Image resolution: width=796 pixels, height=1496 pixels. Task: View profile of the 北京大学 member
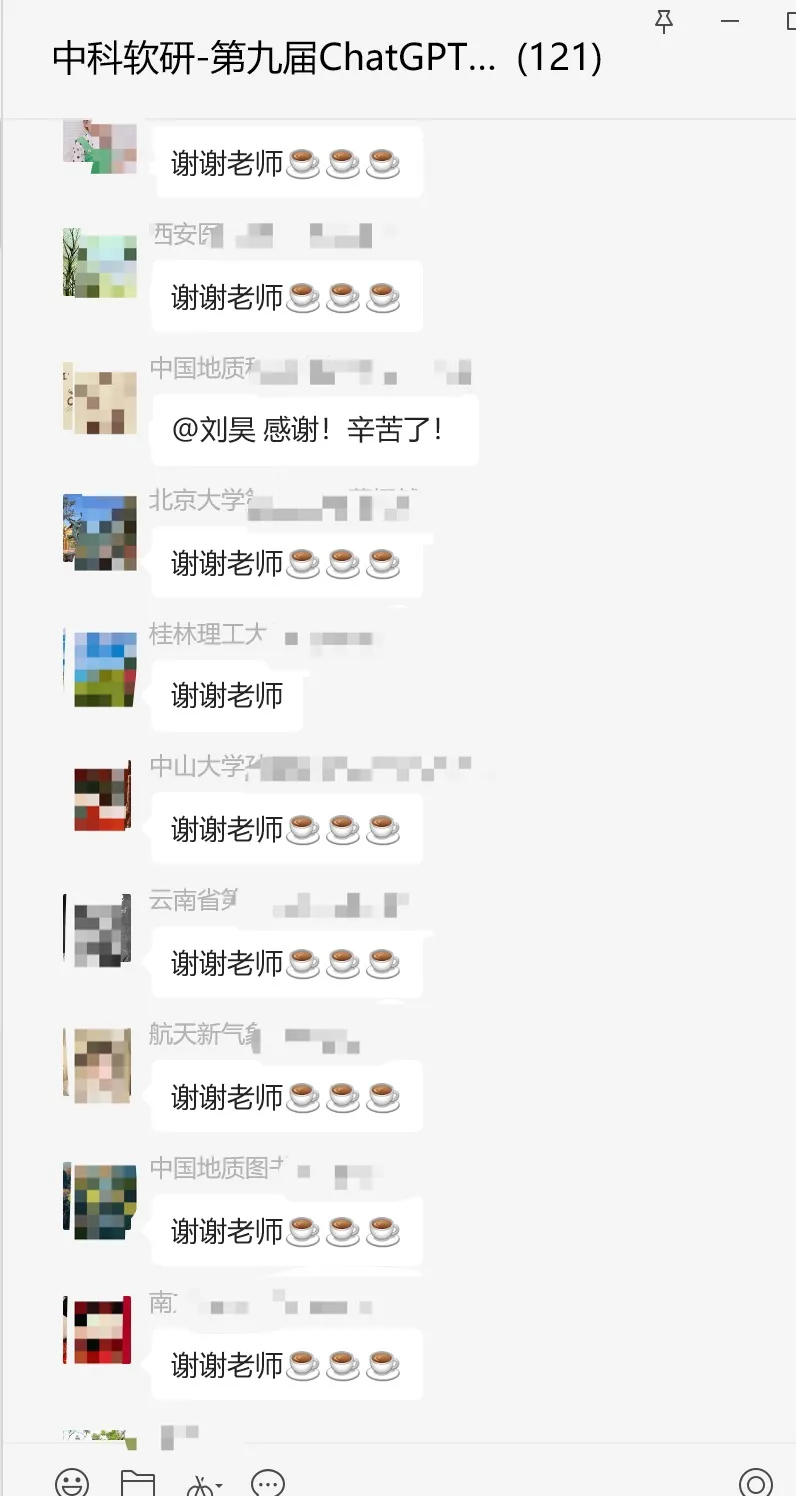(x=99, y=531)
